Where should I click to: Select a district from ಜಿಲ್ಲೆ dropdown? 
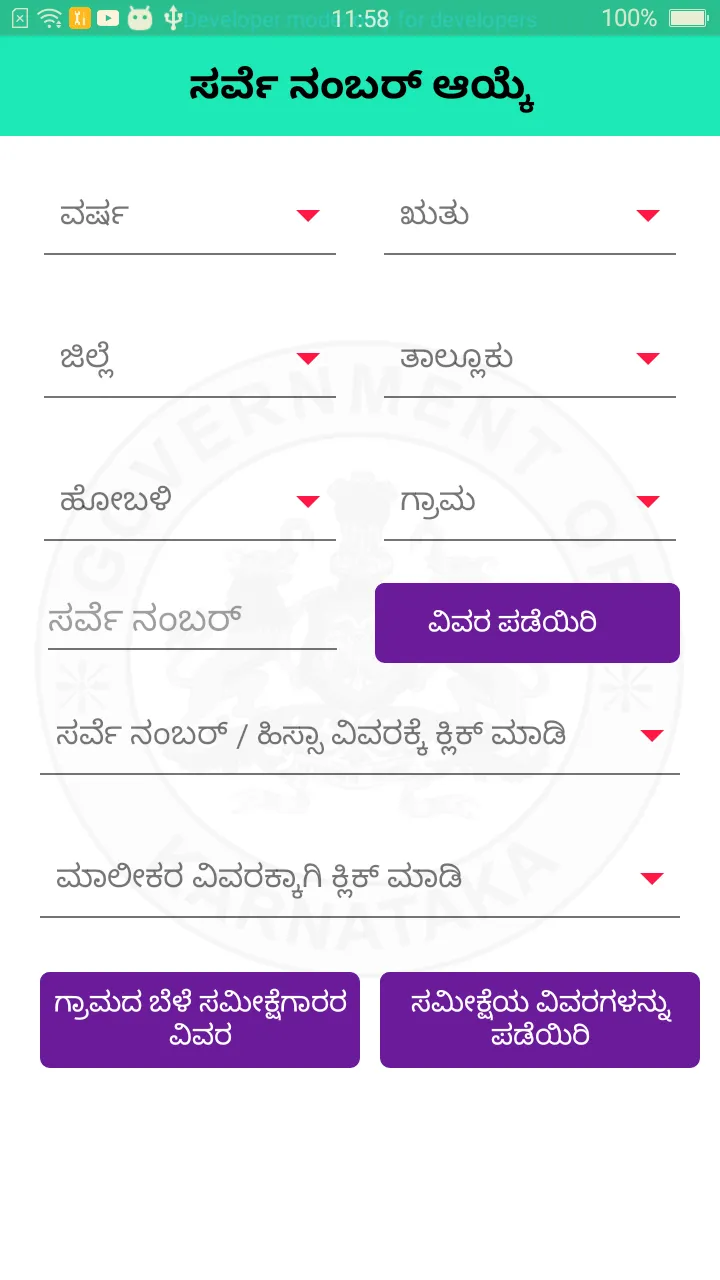pos(190,359)
